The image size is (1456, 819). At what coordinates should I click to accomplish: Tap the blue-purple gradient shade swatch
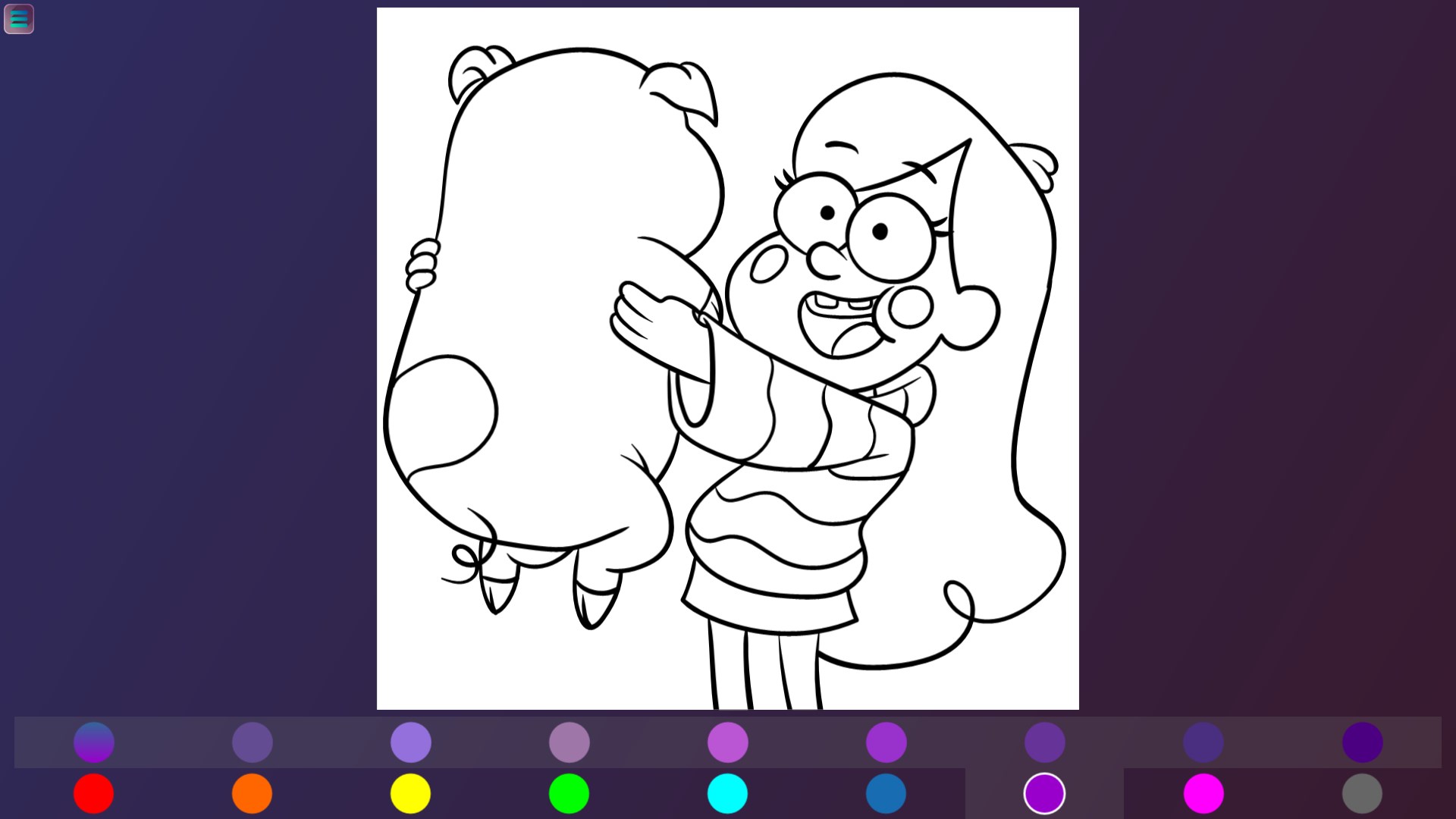(94, 742)
